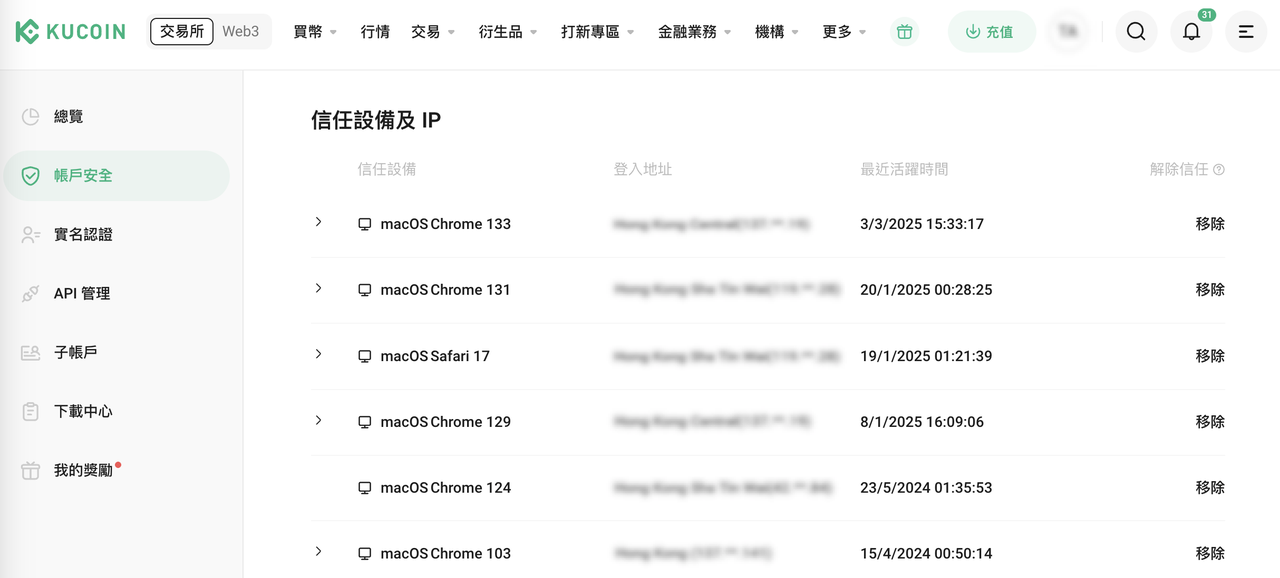Go to the 行情 markets page
This screenshot has width=1280, height=578.
click(375, 32)
